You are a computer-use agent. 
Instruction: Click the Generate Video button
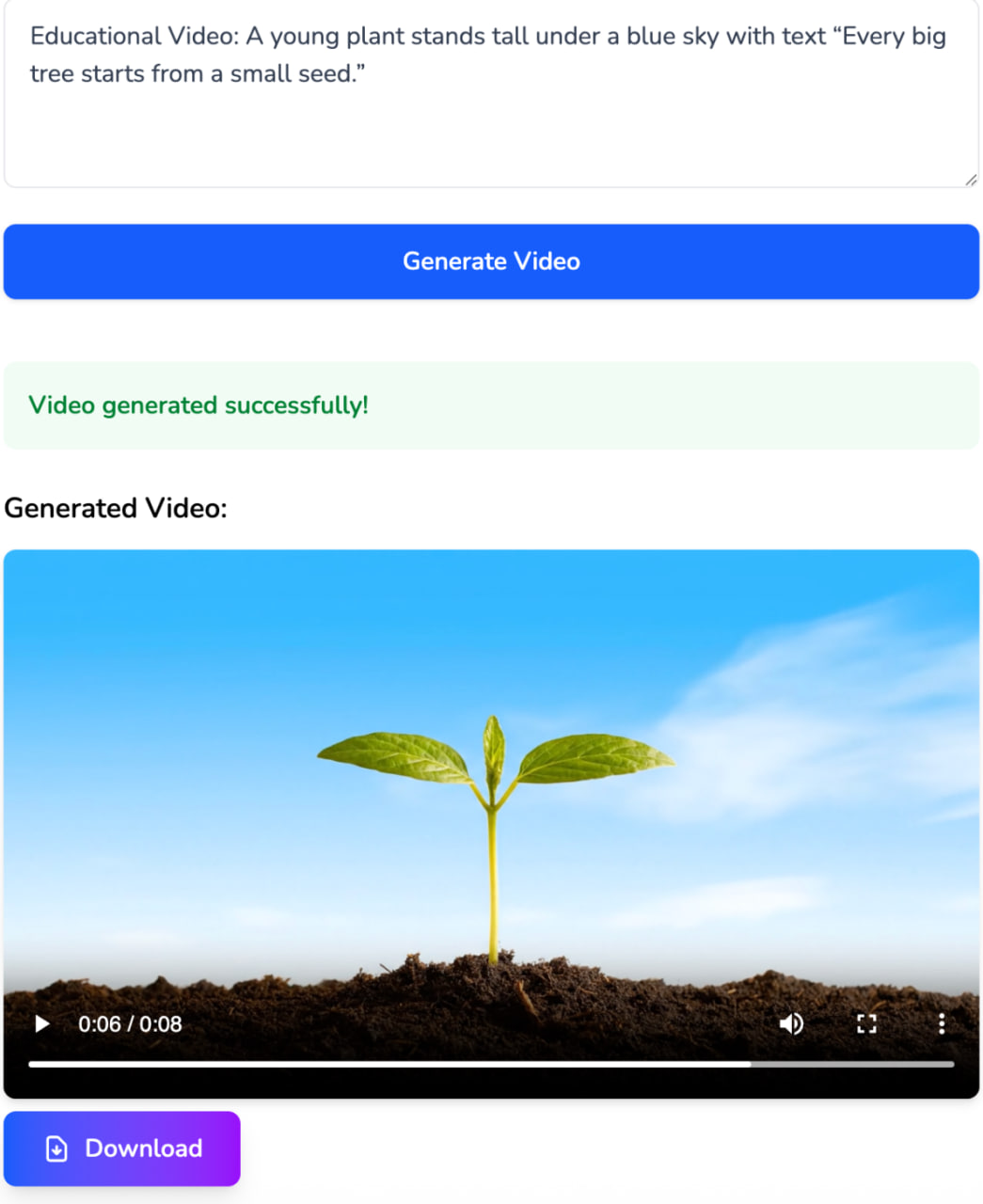490,261
